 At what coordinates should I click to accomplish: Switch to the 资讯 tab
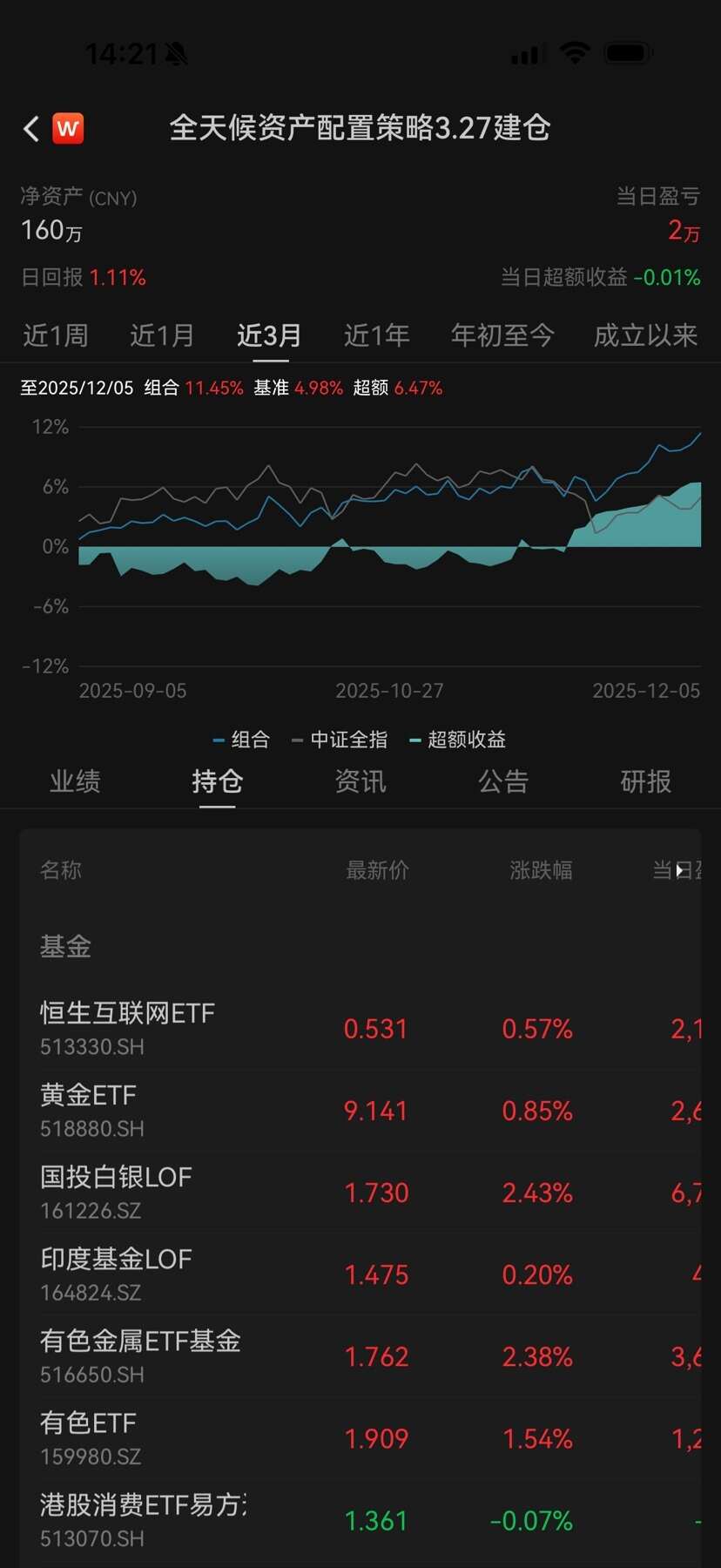click(x=360, y=781)
